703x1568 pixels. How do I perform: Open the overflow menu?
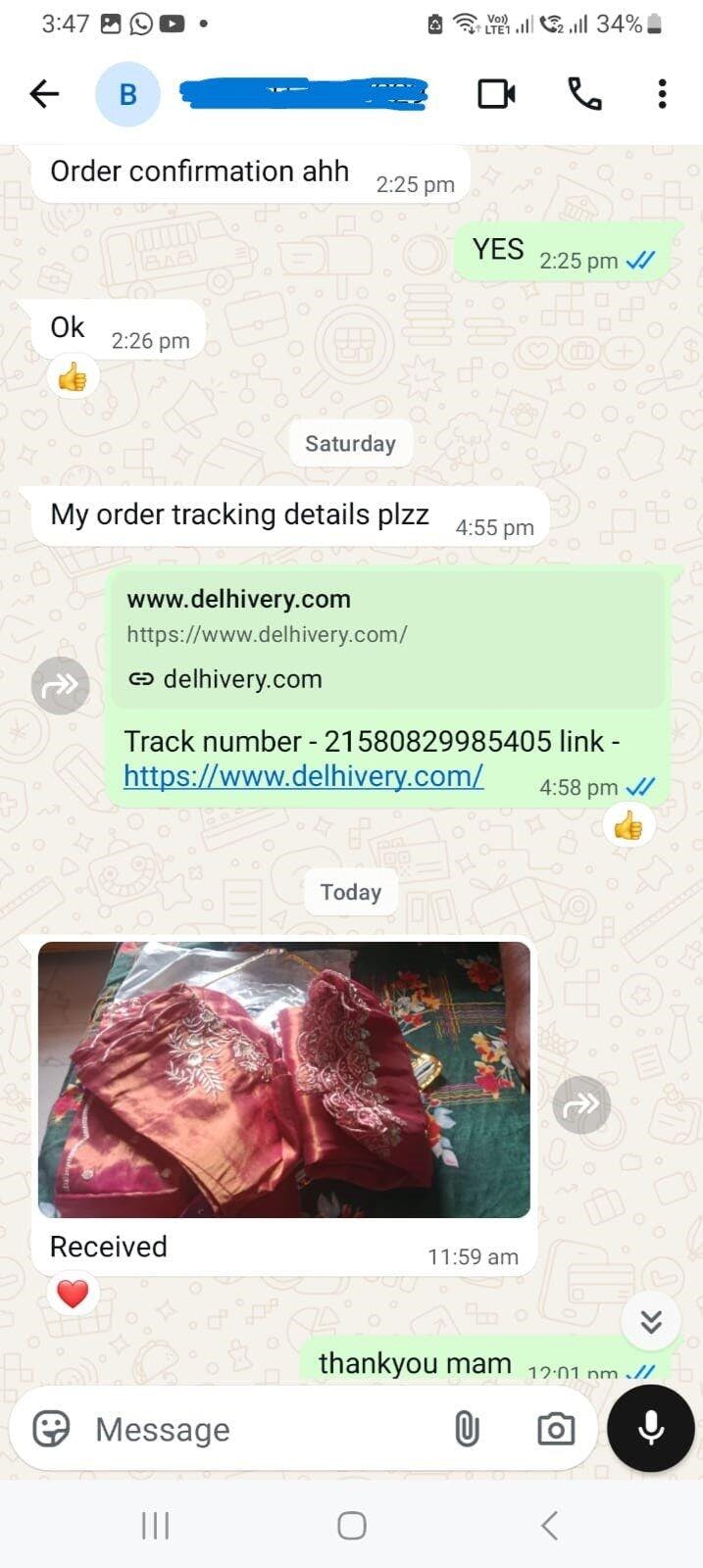tap(663, 94)
